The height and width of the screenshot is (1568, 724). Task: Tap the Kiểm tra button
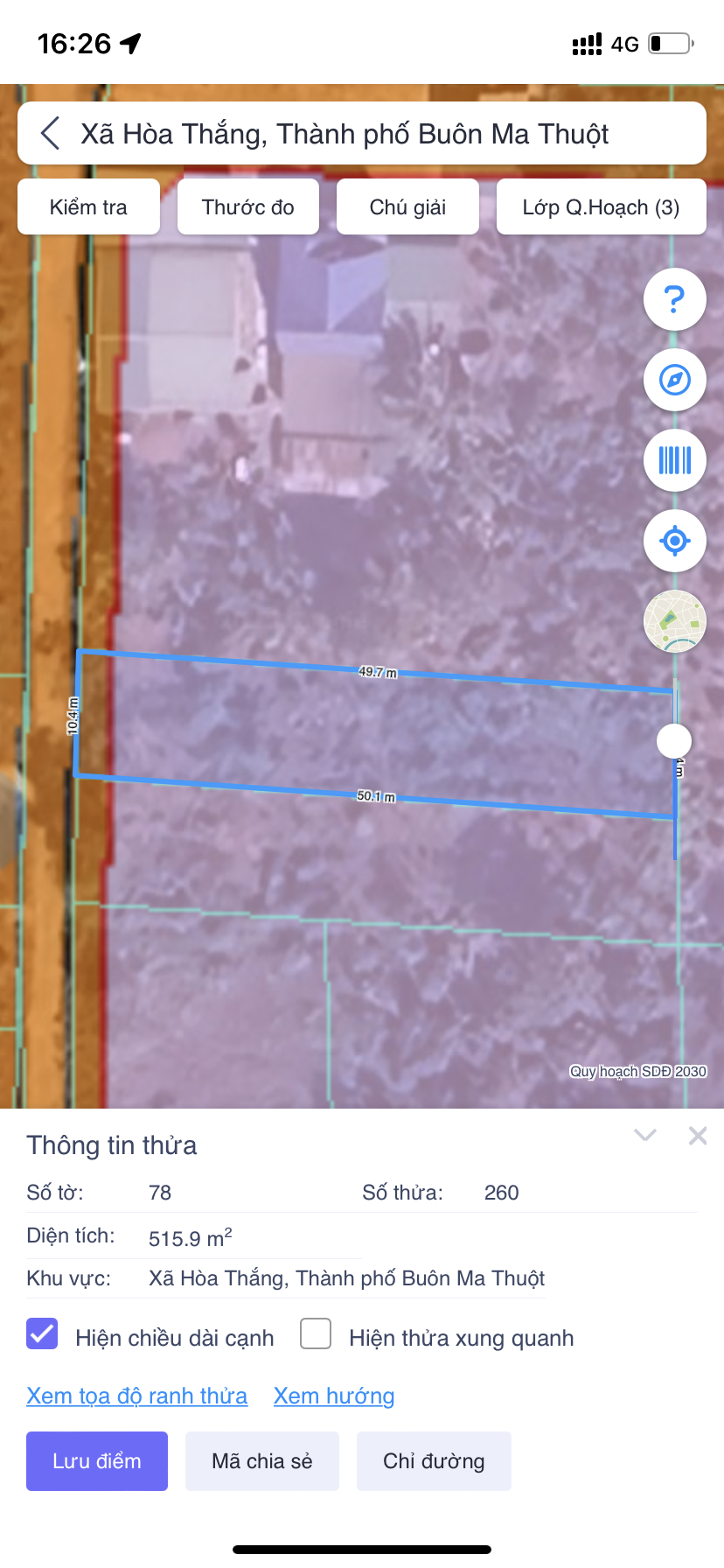point(88,207)
